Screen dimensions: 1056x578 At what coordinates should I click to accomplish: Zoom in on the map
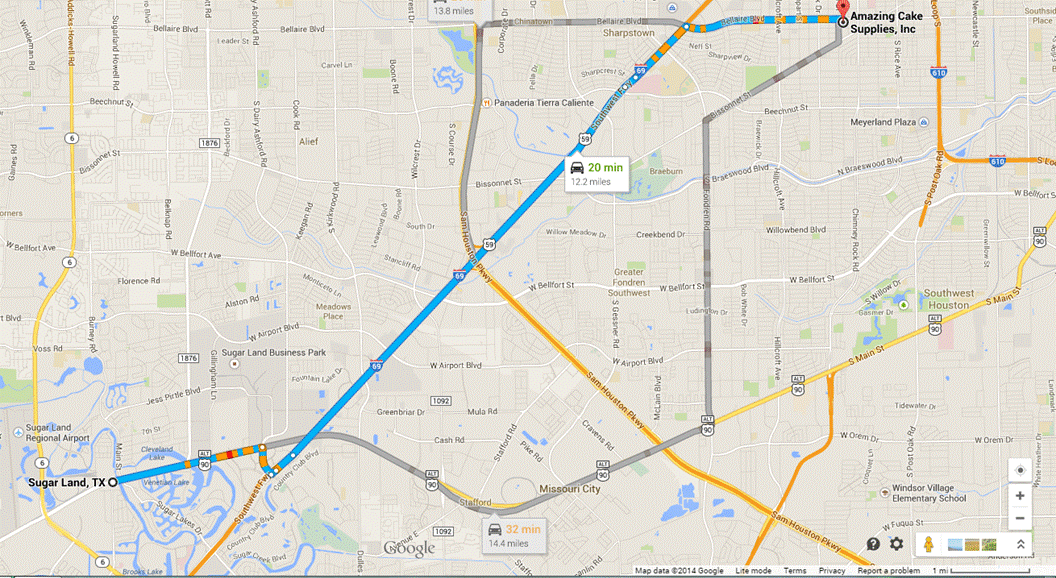1019,496
